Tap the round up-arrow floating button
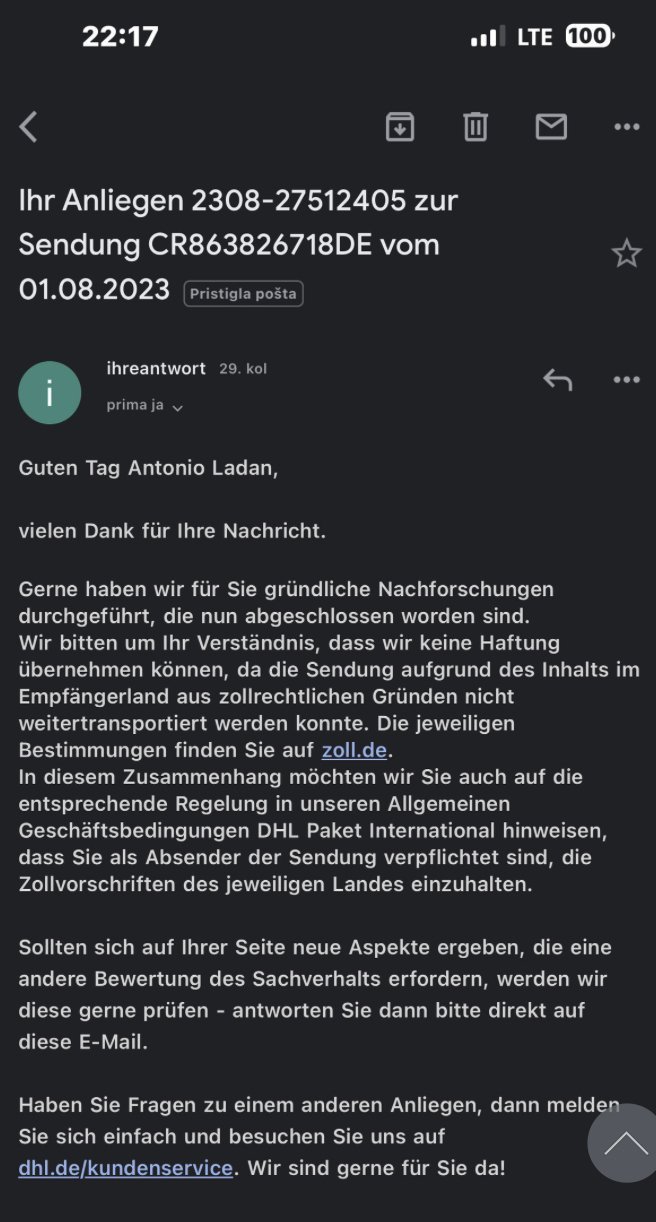656x1222 pixels. point(626,1142)
